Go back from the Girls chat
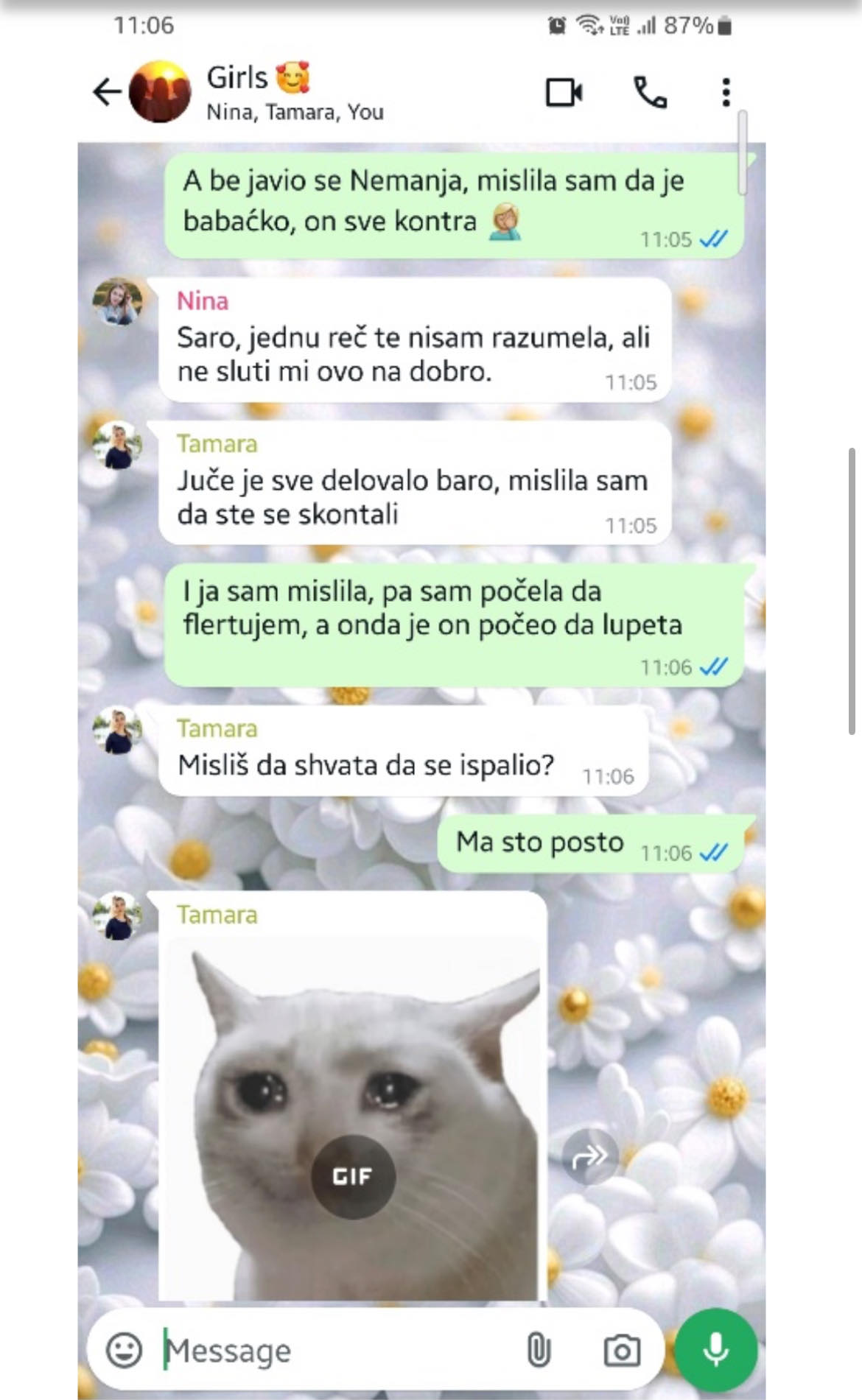This screenshot has height=1400, width=862. (107, 92)
